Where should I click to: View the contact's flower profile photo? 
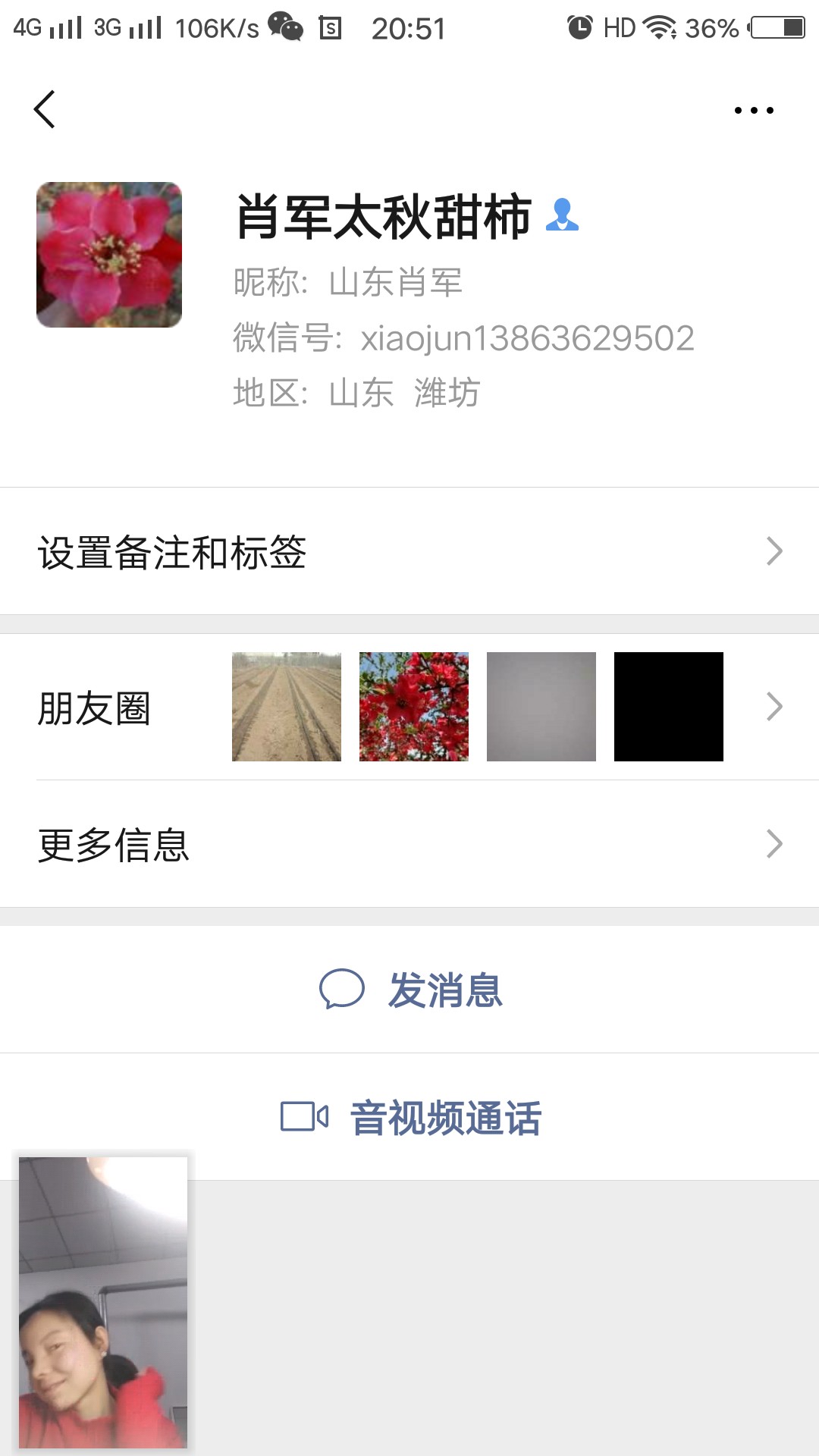pyautogui.click(x=109, y=255)
